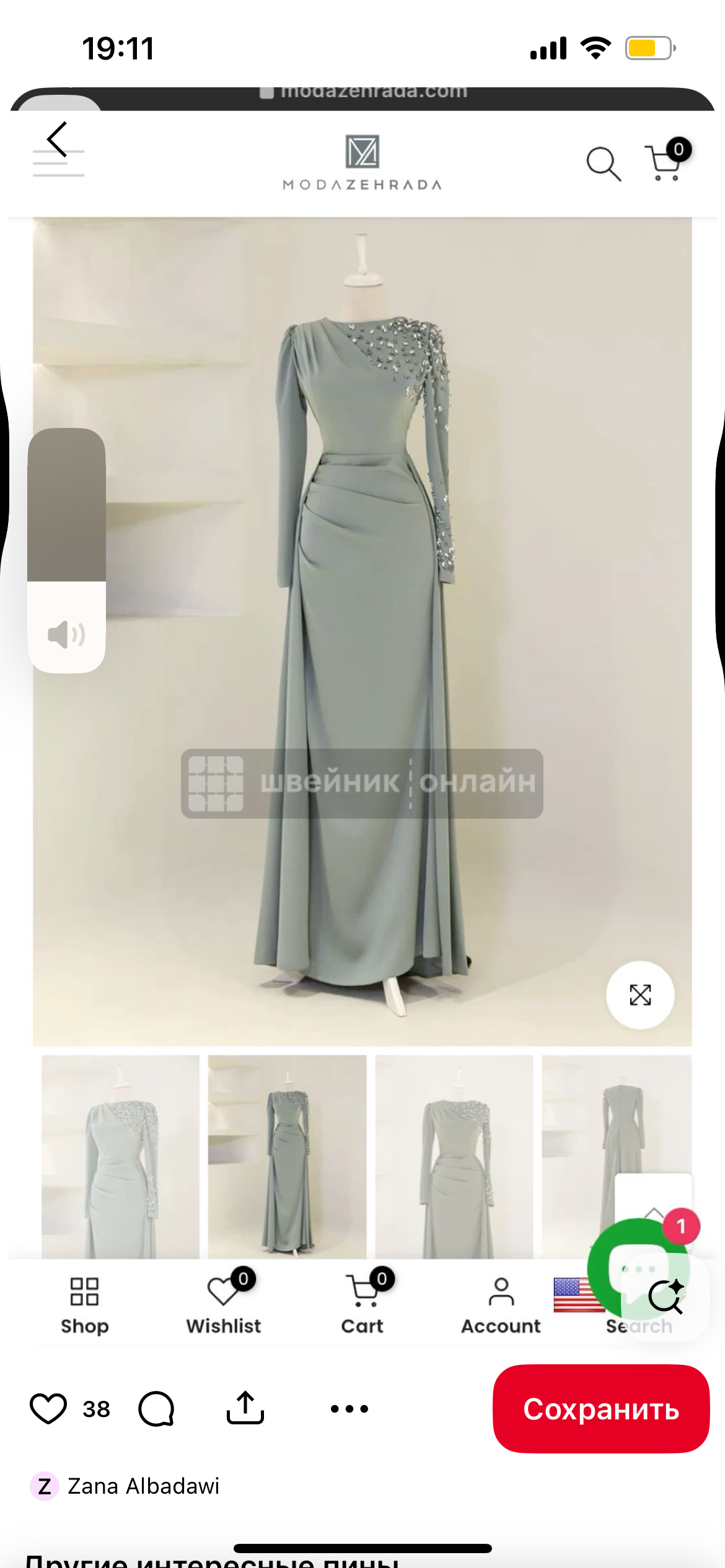Open Zana Albadawi's profile

tap(143, 1486)
